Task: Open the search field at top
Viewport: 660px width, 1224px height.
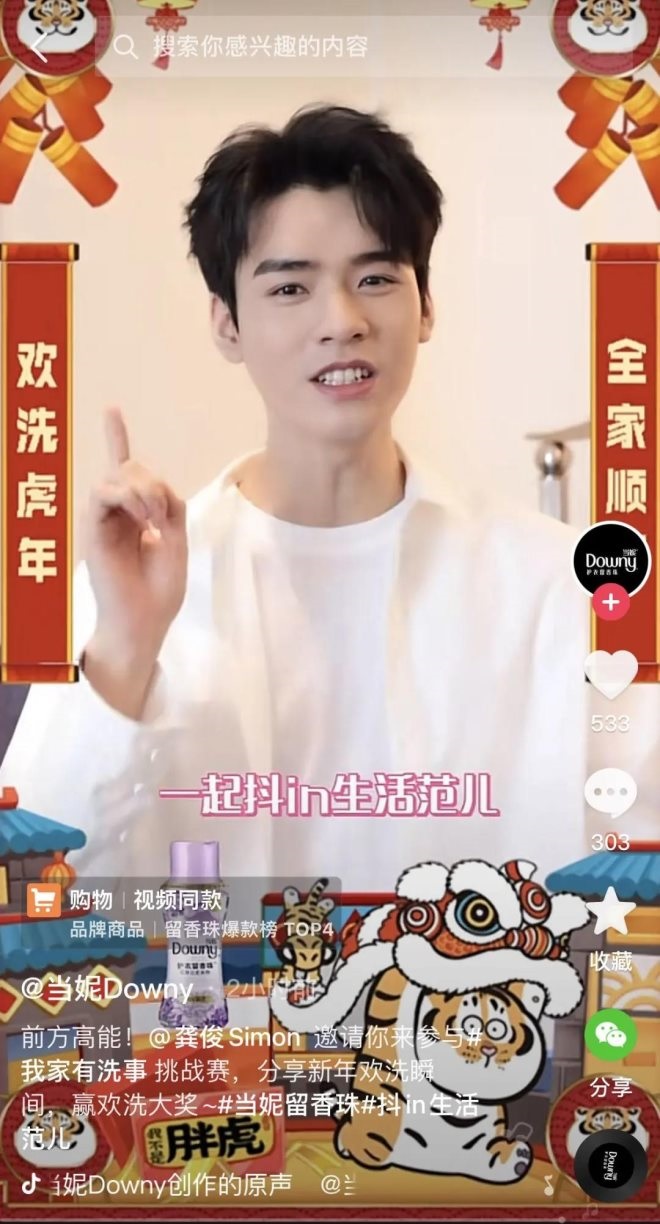Action: [260, 46]
